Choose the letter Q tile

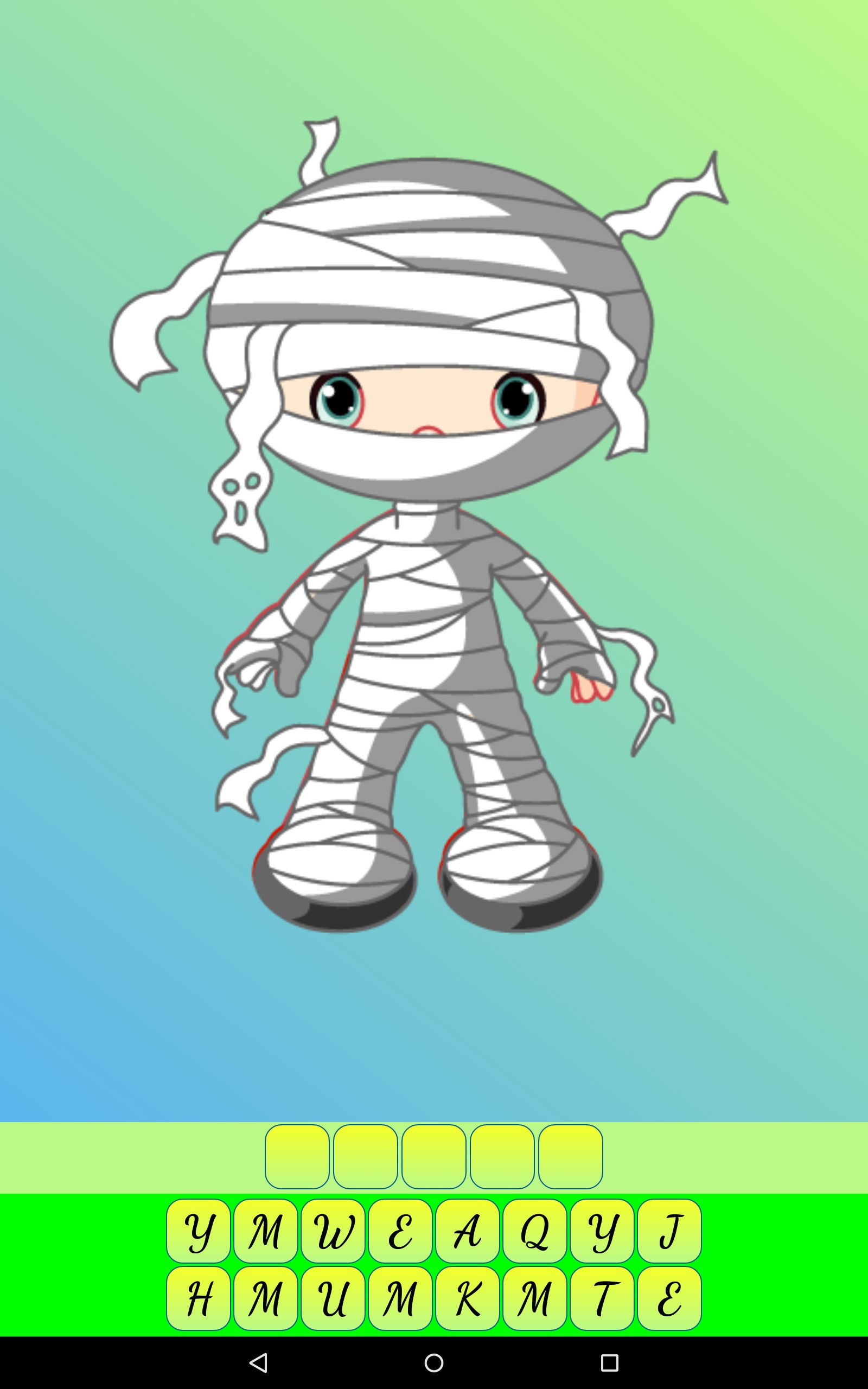point(534,1231)
